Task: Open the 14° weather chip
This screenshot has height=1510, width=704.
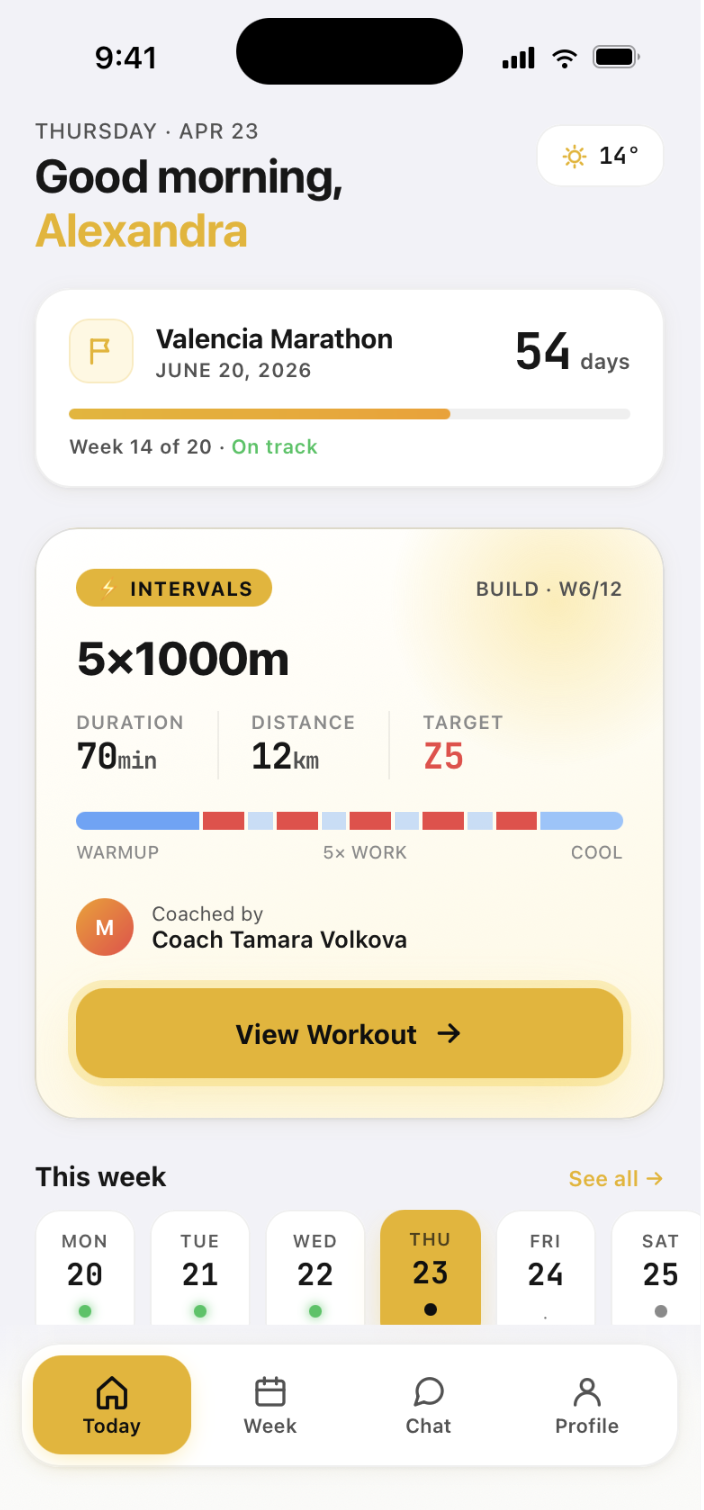Action: (x=600, y=156)
